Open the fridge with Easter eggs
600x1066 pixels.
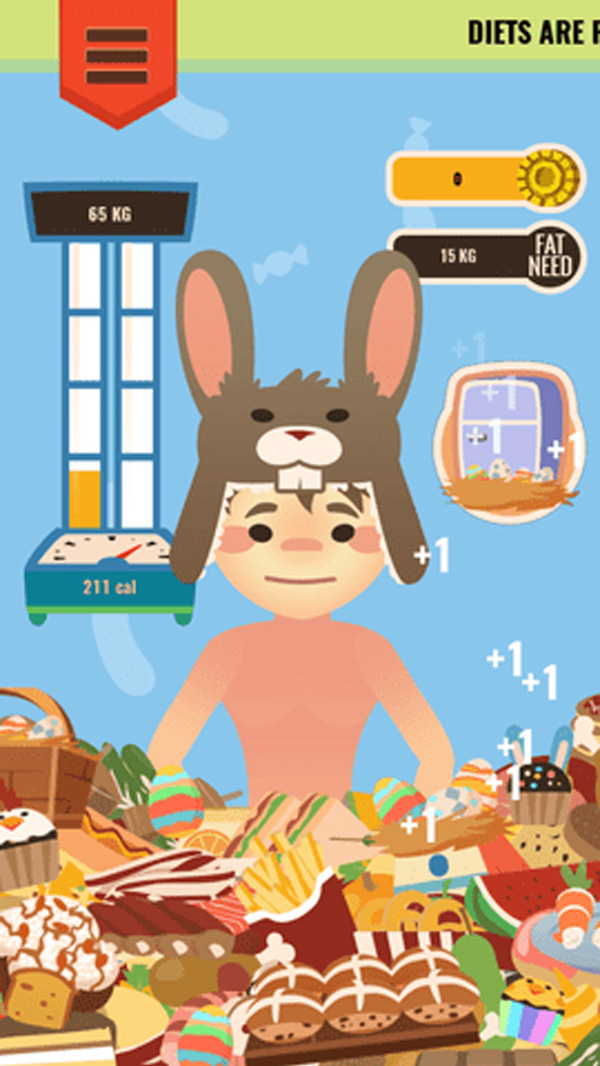coord(508,440)
